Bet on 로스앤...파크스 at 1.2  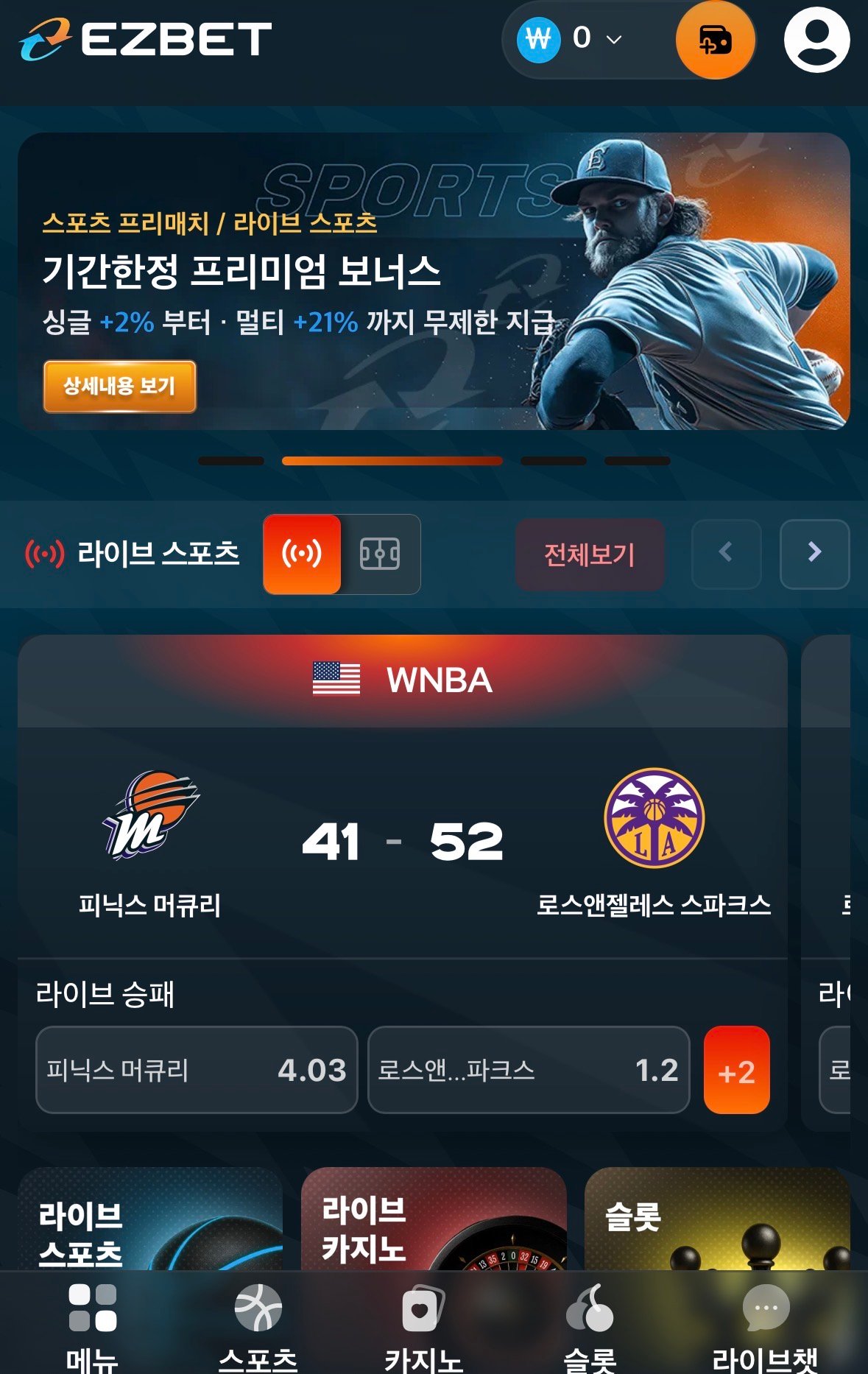coord(529,1069)
